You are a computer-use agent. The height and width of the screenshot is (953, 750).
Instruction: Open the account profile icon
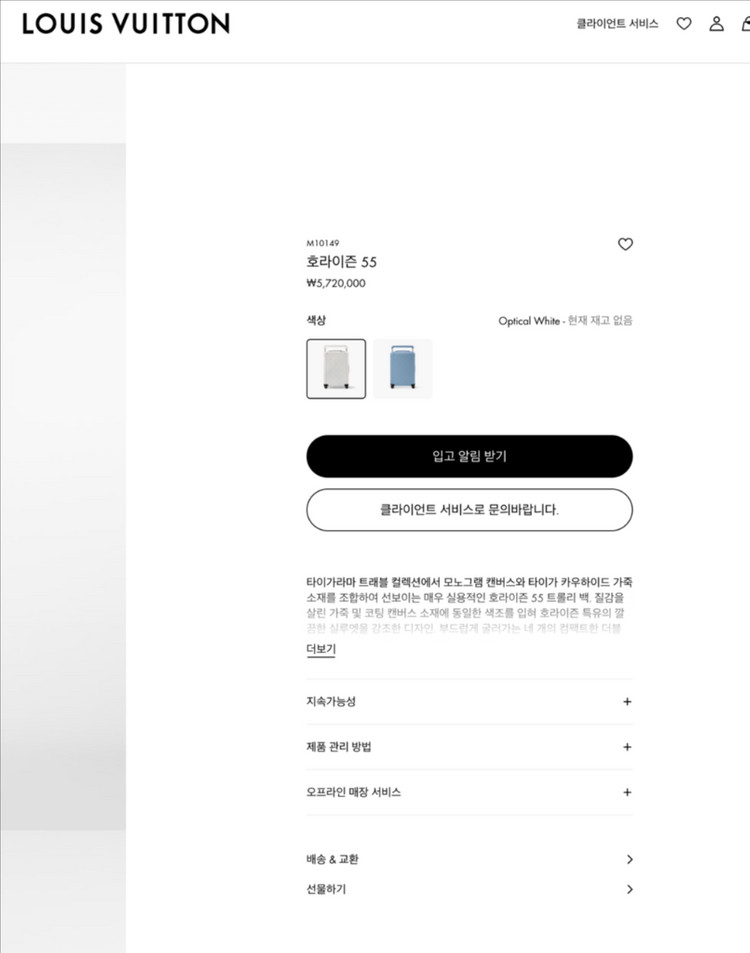click(716, 23)
